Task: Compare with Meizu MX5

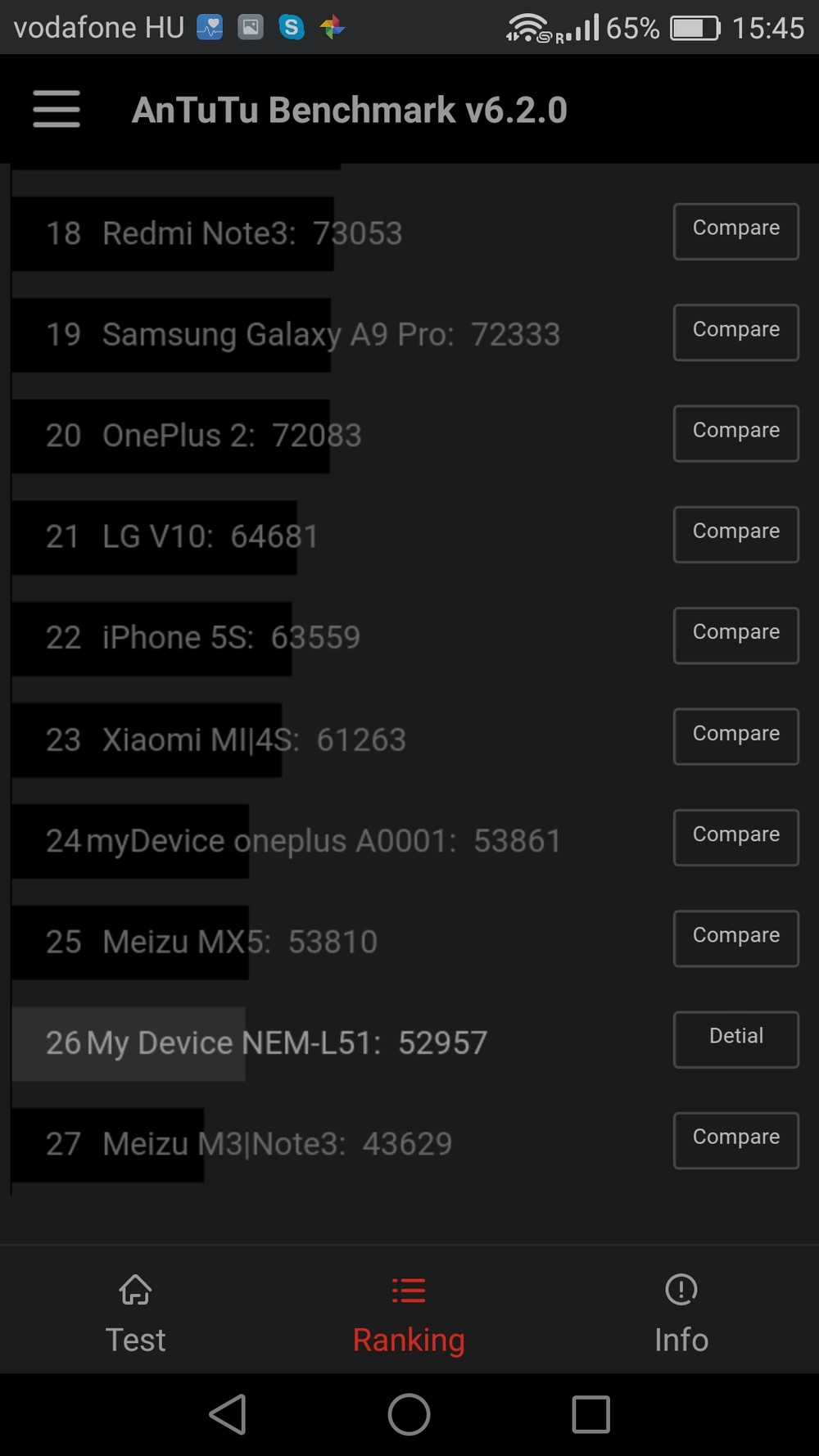Action: click(735, 938)
